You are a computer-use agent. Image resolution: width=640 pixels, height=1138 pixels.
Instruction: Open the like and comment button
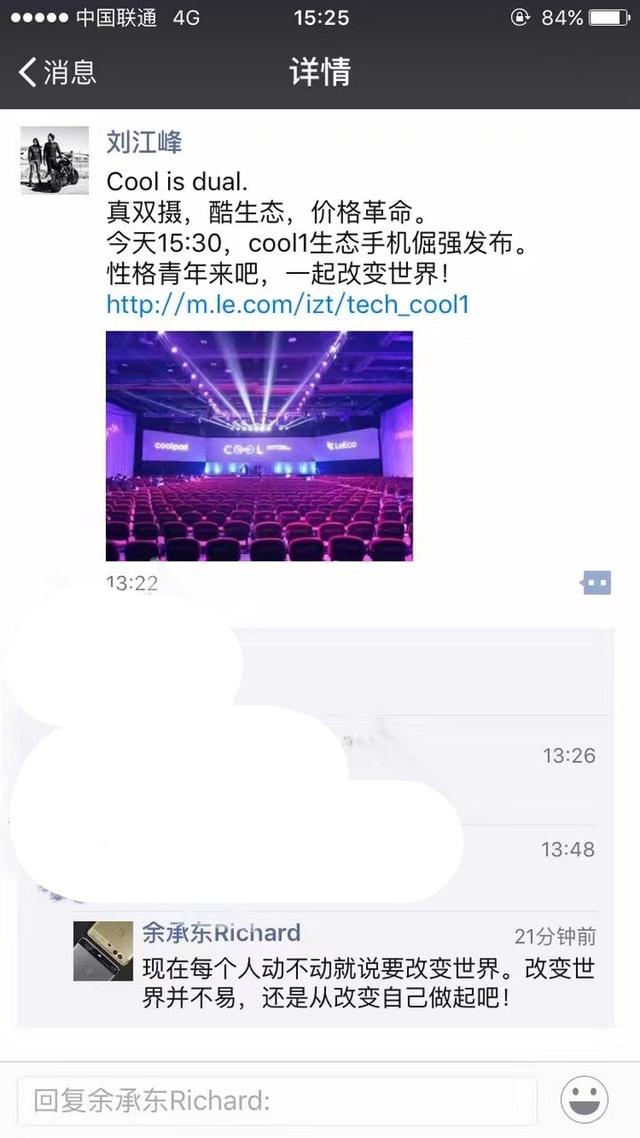[x=596, y=583]
